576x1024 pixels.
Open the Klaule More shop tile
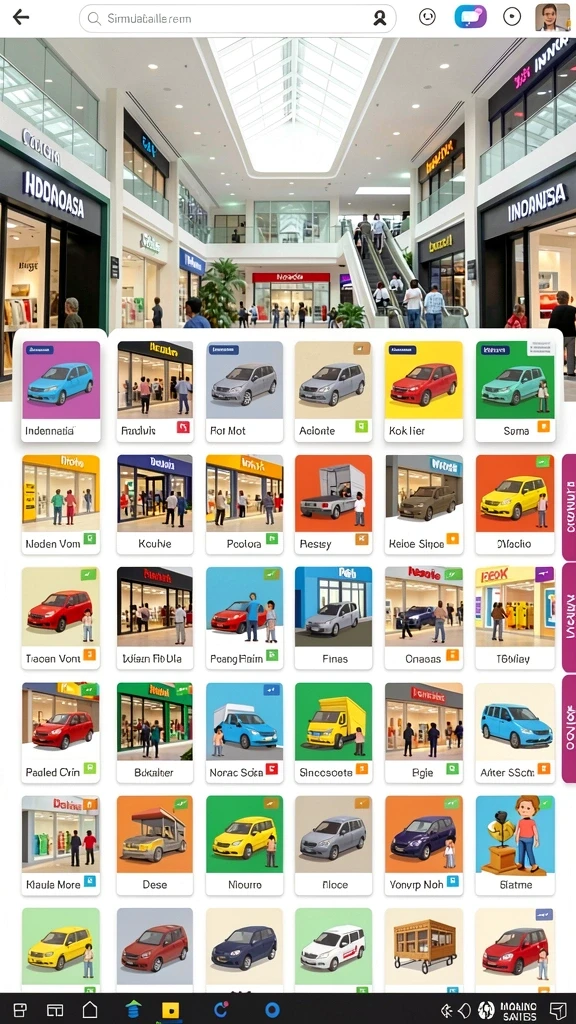point(61,845)
